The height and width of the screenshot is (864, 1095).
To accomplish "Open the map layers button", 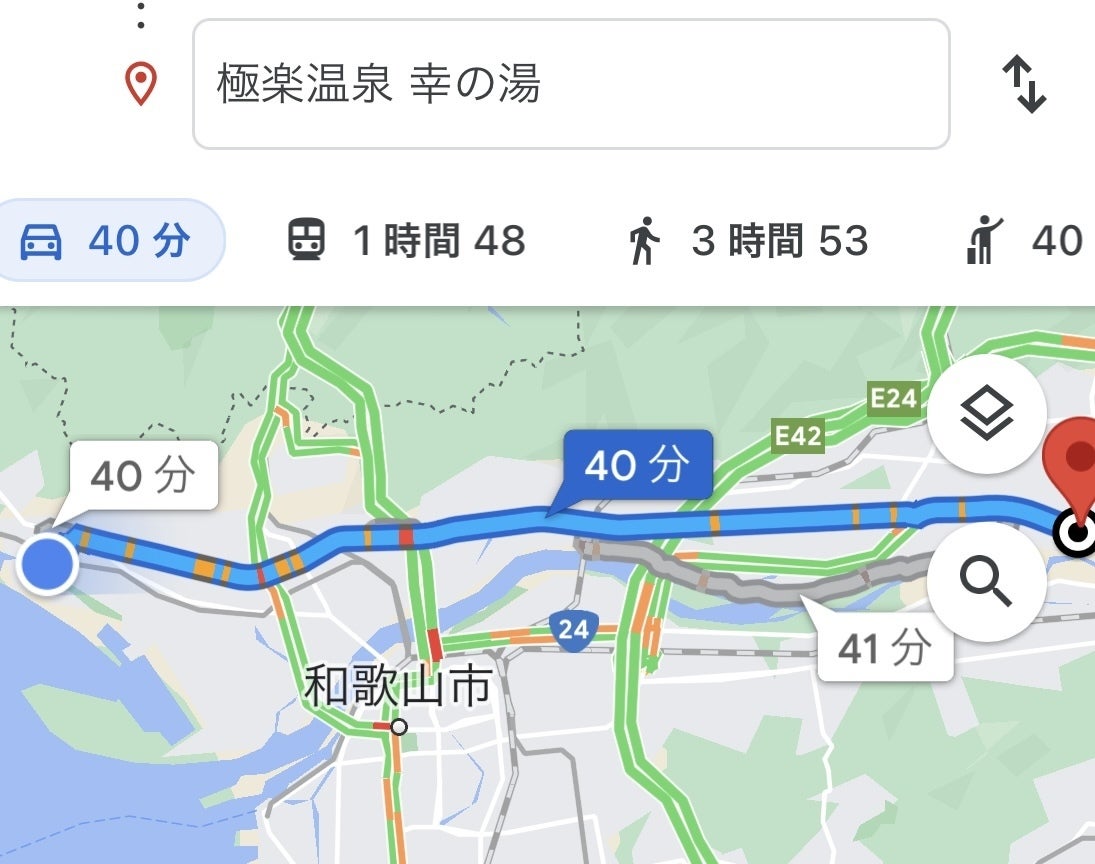I will [987, 414].
